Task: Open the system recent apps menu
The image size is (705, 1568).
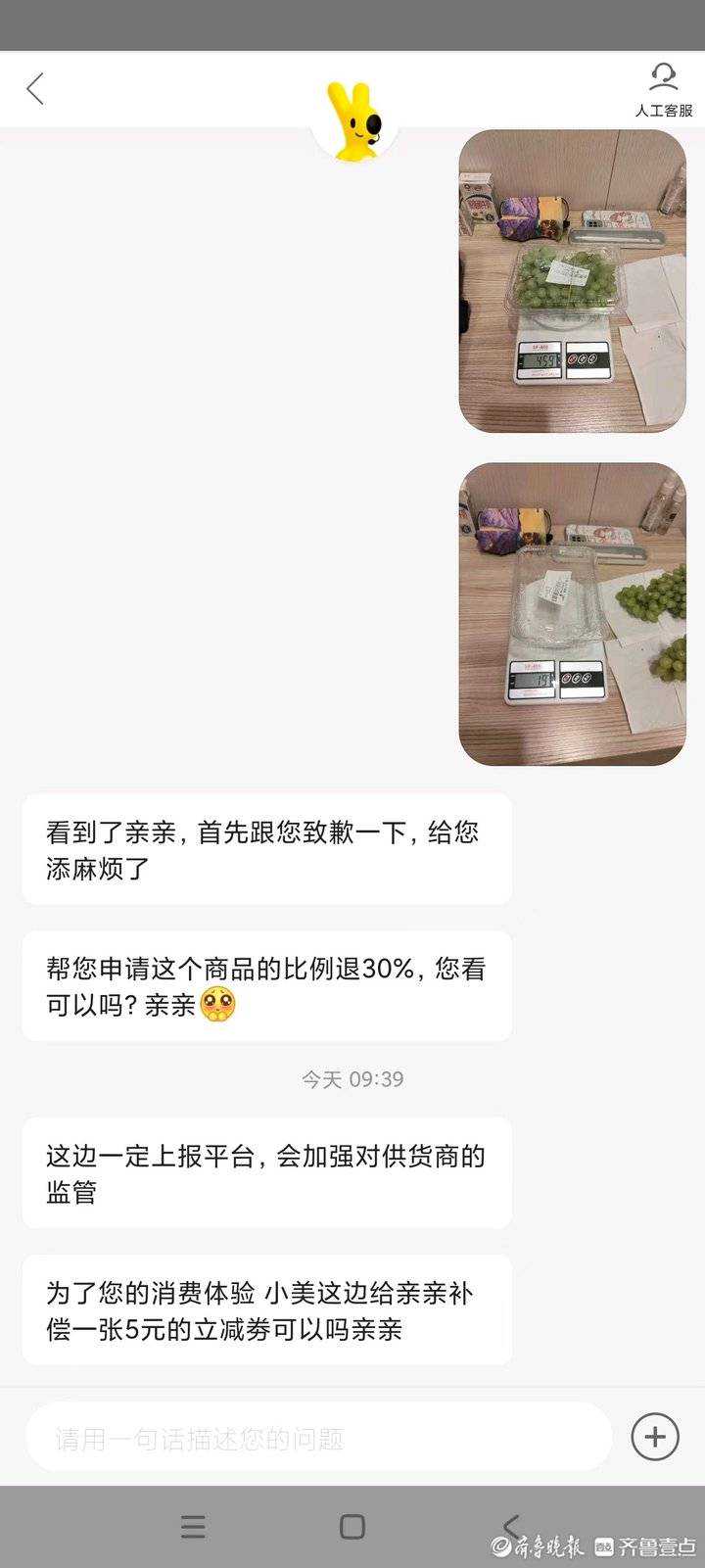Action: [194, 1526]
